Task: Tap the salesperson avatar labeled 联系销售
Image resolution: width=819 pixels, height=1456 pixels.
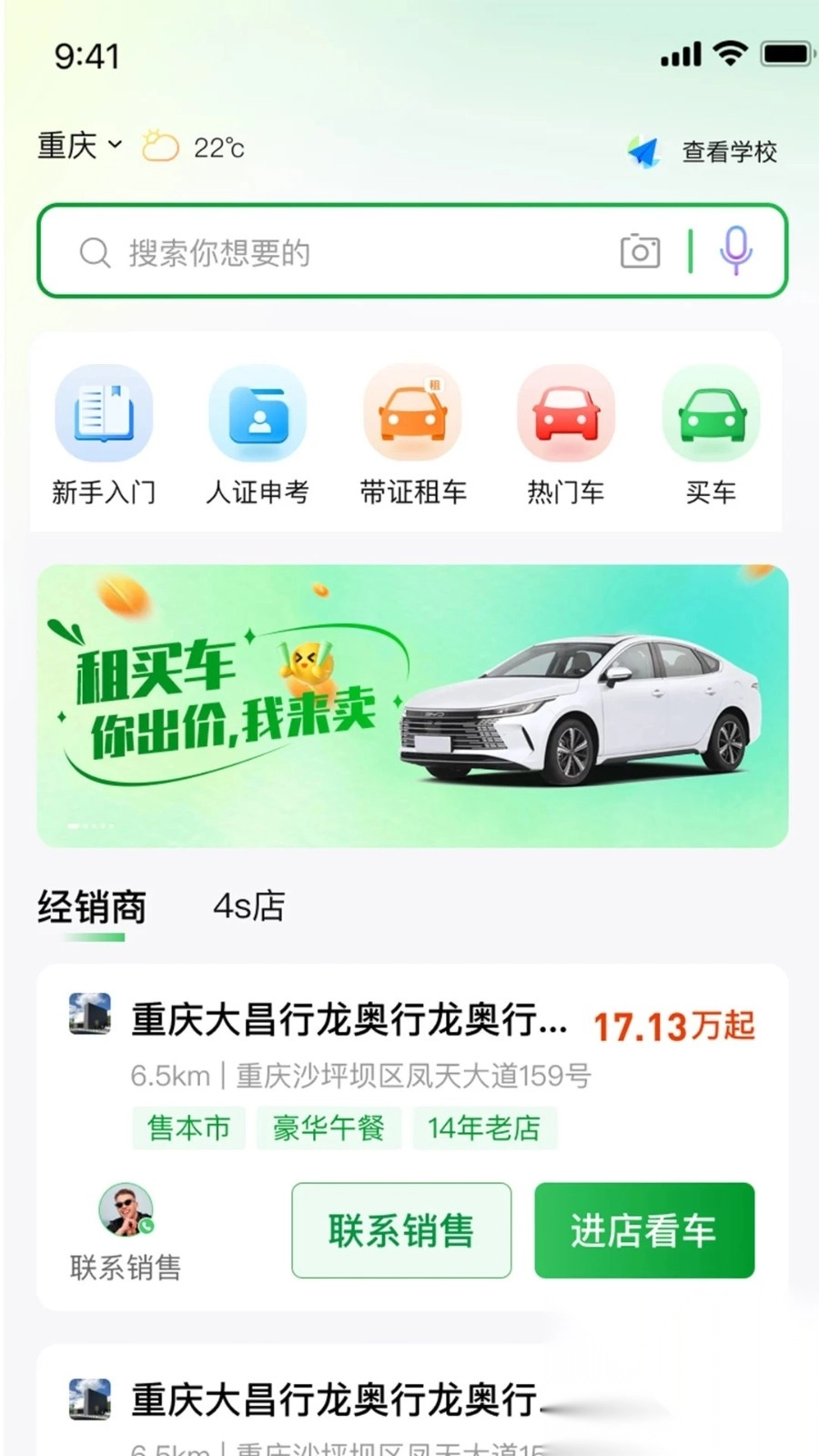Action: pyautogui.click(x=126, y=1210)
